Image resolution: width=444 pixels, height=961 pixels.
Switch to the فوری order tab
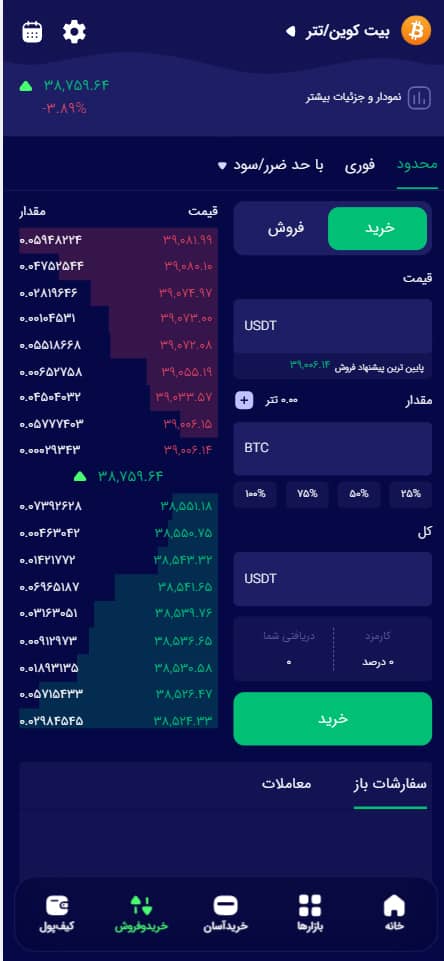359,165
